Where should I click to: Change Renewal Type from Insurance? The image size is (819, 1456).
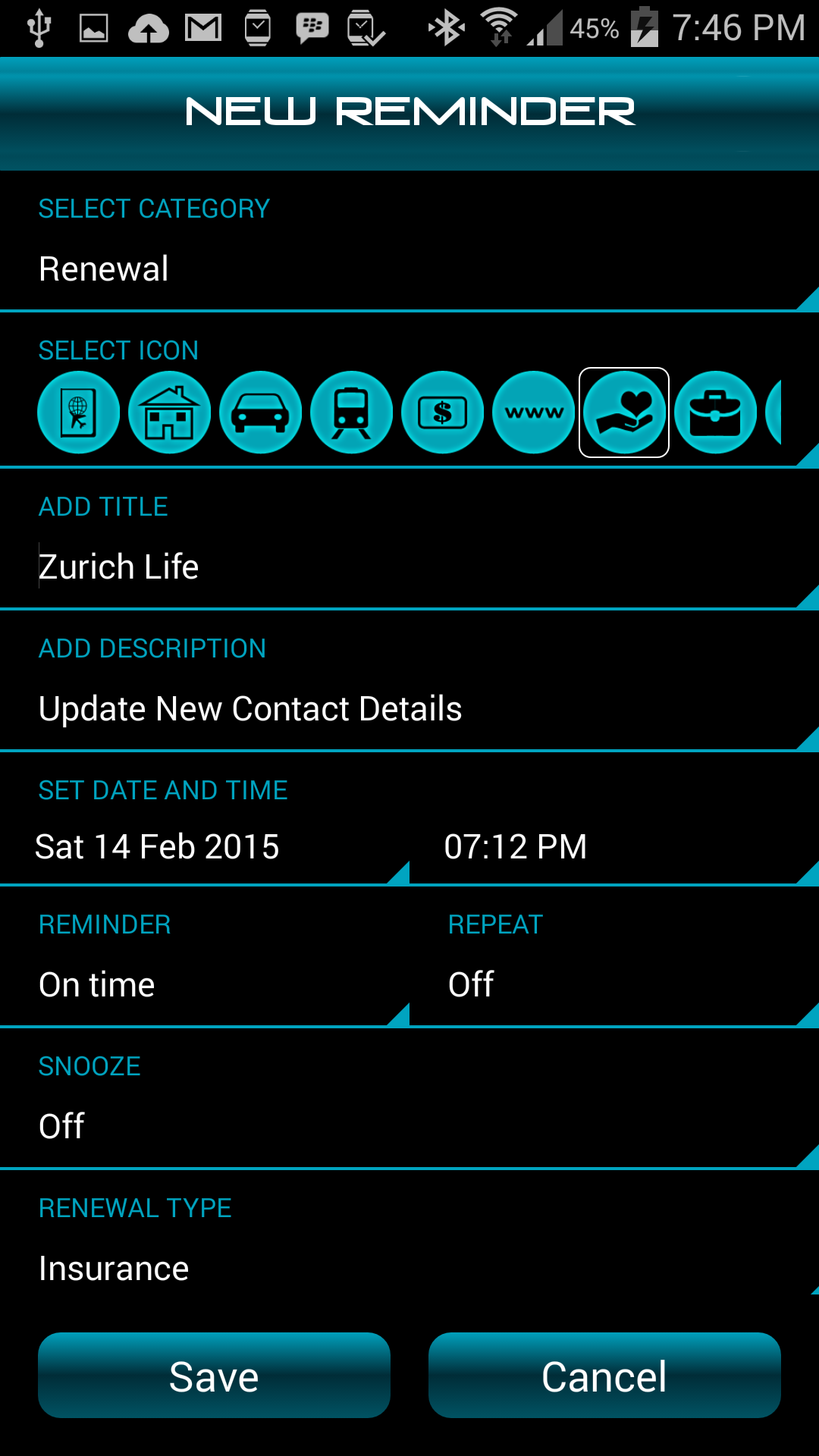tap(409, 1269)
